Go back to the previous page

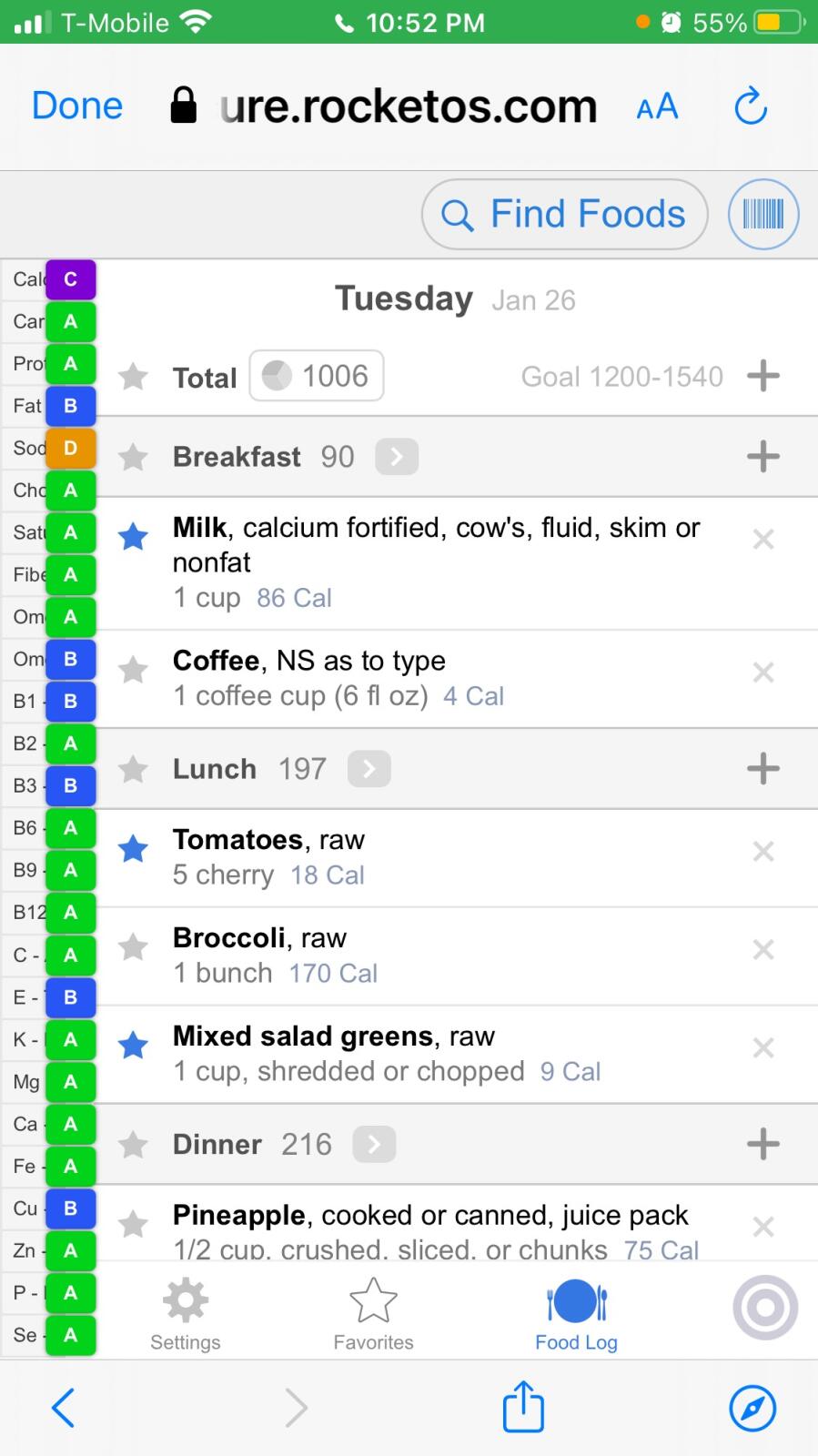pyautogui.click(x=63, y=1408)
